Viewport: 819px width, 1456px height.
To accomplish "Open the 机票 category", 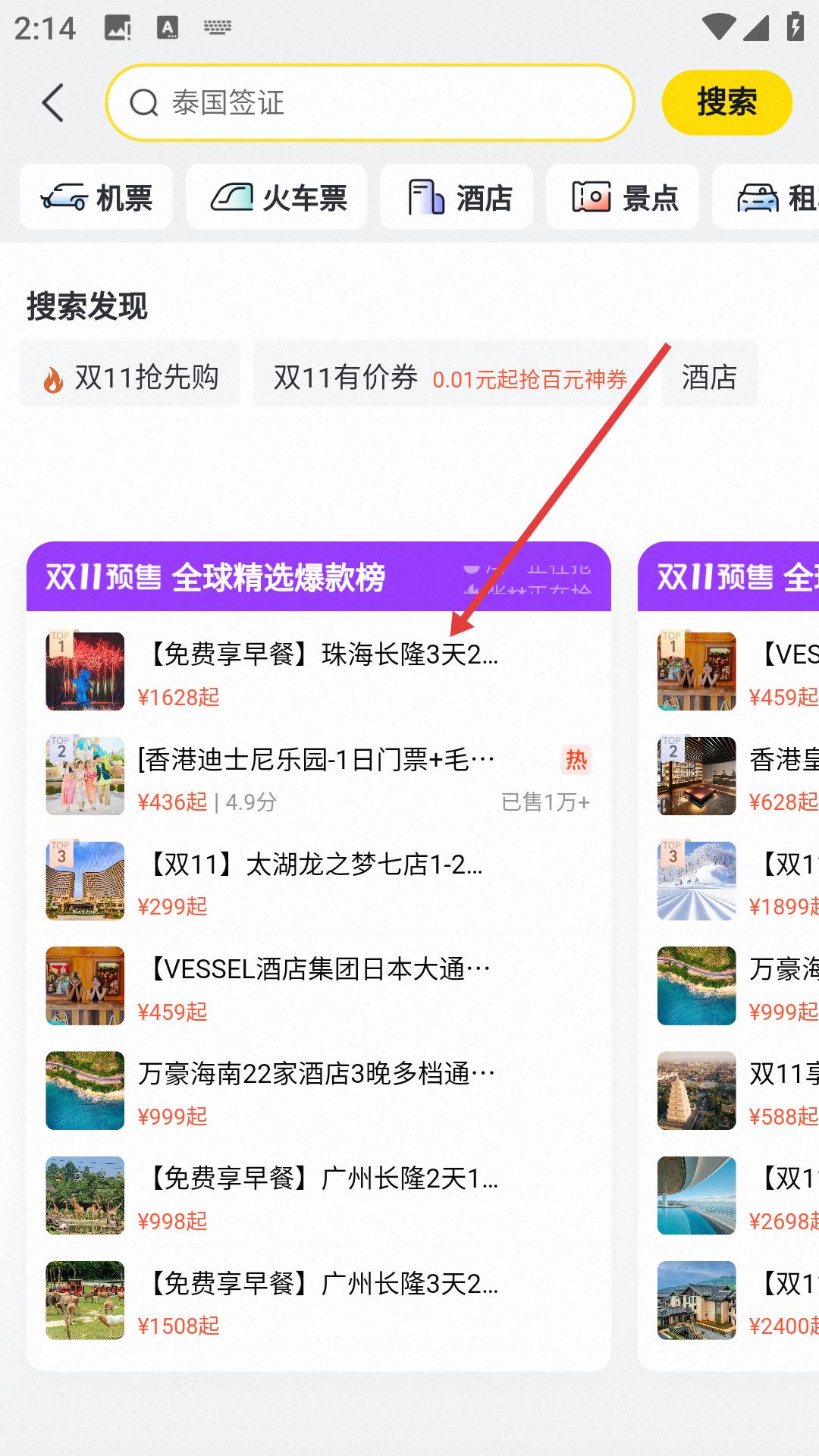I will (96, 197).
